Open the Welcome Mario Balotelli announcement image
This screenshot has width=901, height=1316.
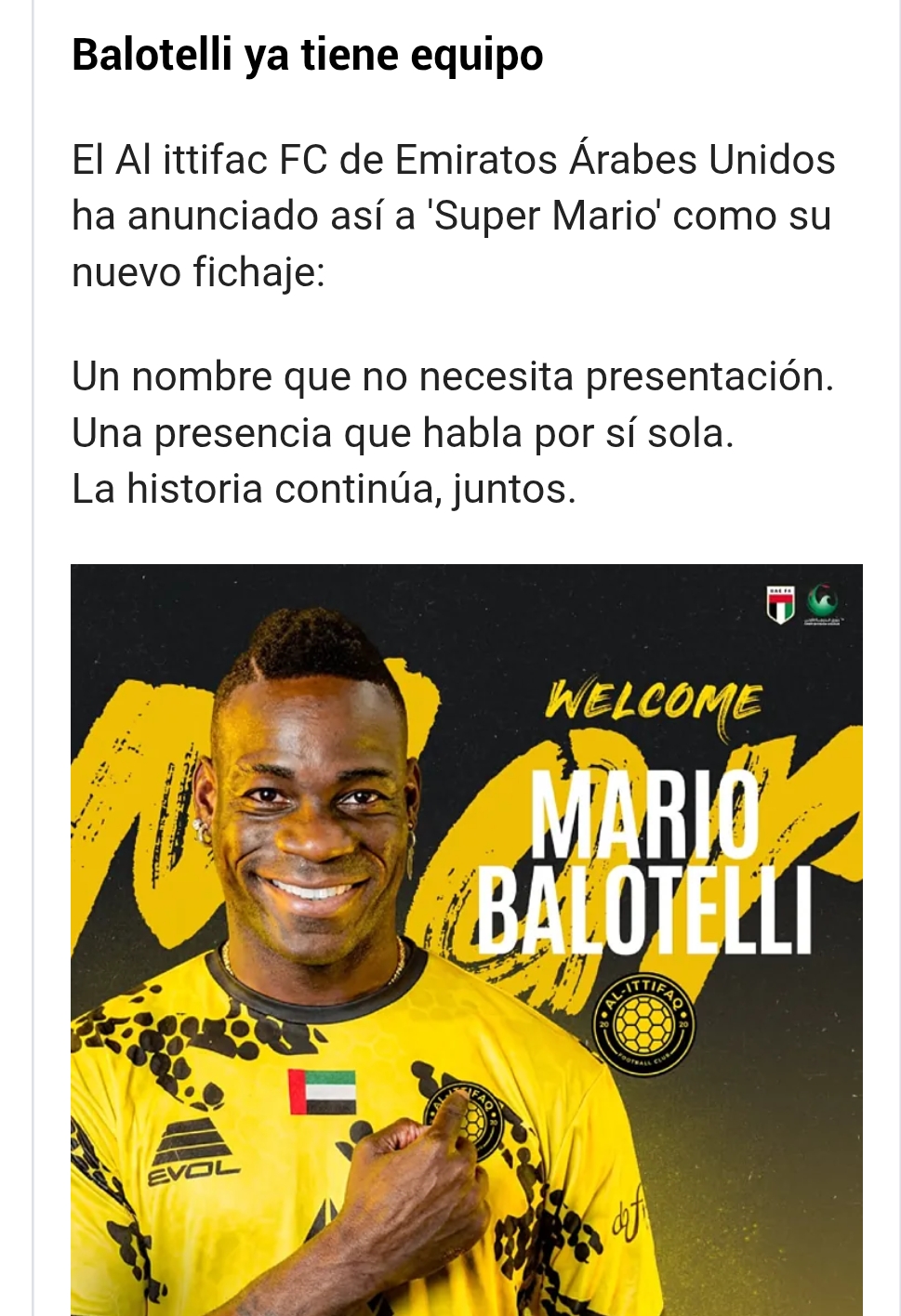coord(466,939)
